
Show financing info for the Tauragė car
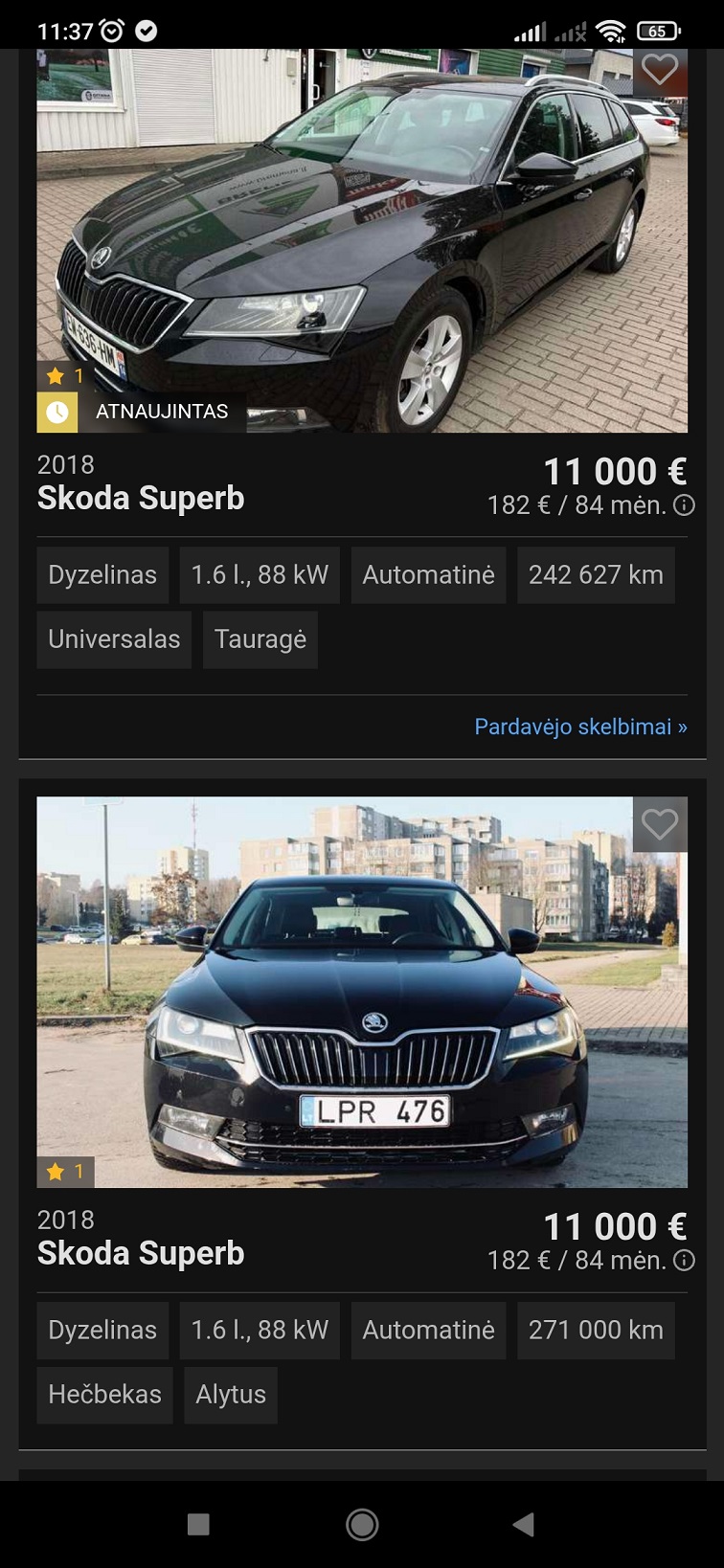click(x=684, y=505)
